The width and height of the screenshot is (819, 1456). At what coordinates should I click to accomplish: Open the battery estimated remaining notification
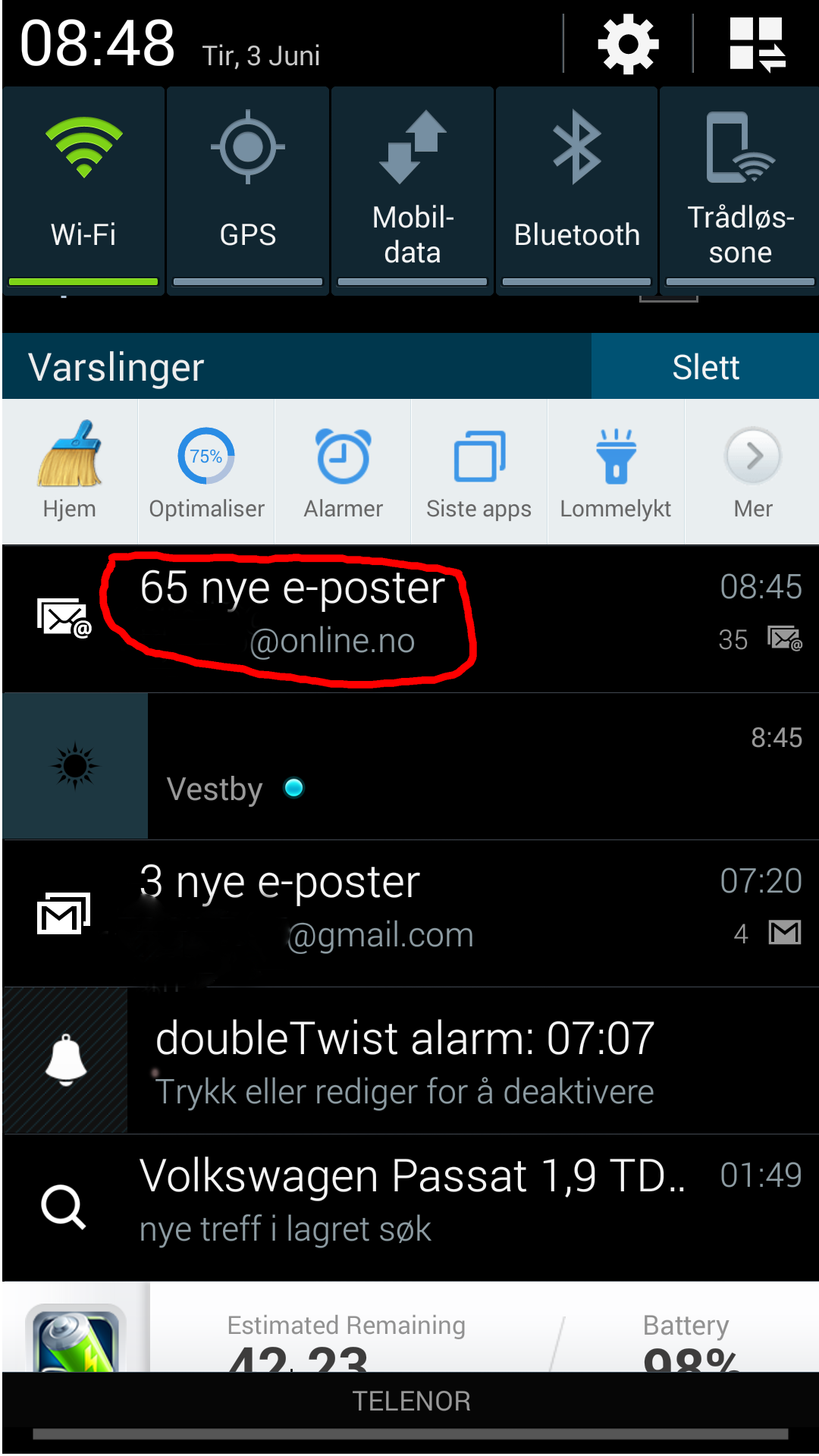click(410, 1326)
